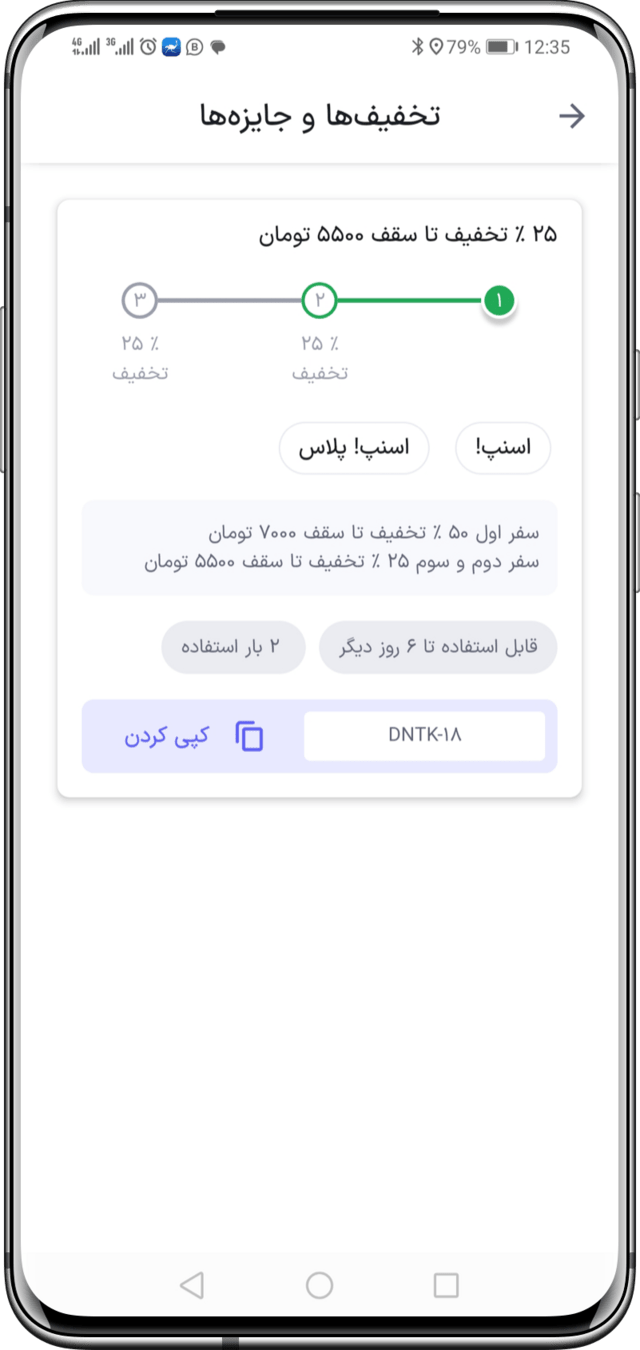Tap the system back button
The image size is (640, 1350).
[x=192, y=1285]
